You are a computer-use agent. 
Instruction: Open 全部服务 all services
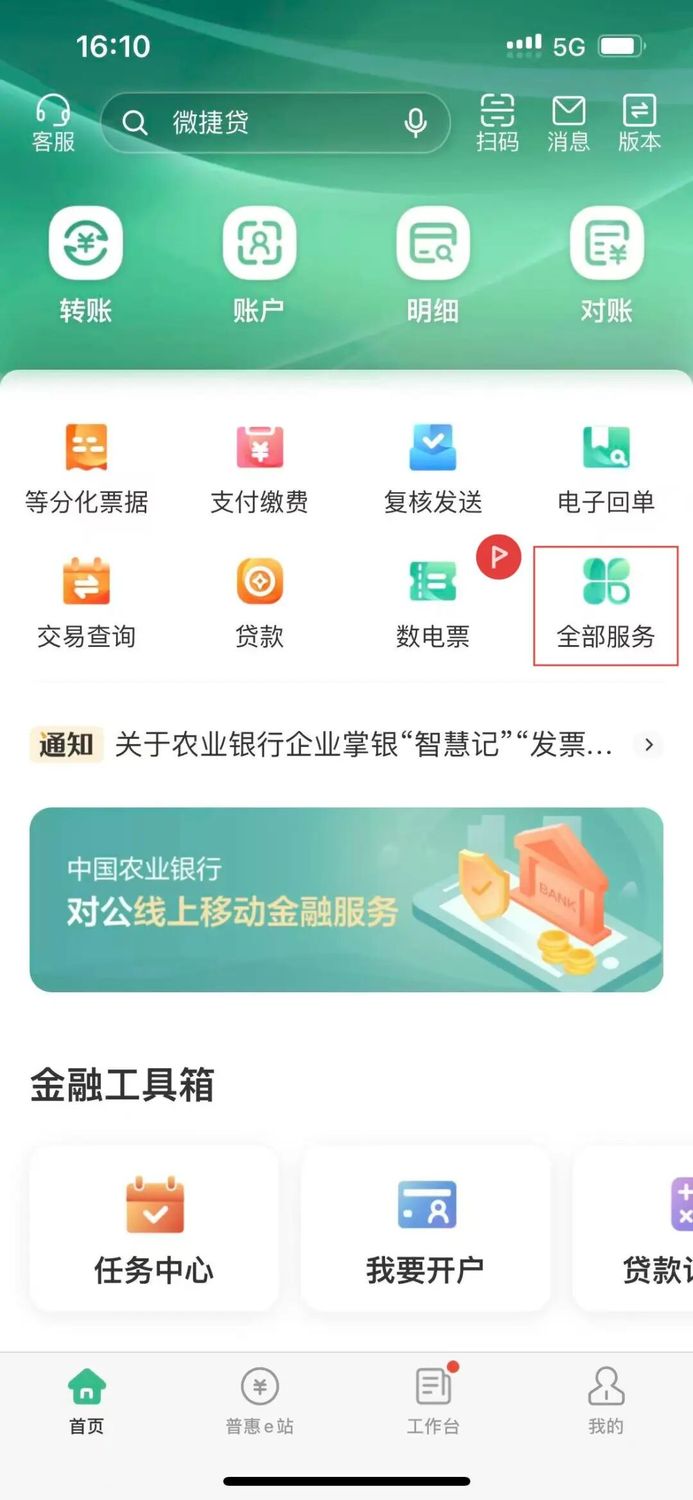(606, 605)
